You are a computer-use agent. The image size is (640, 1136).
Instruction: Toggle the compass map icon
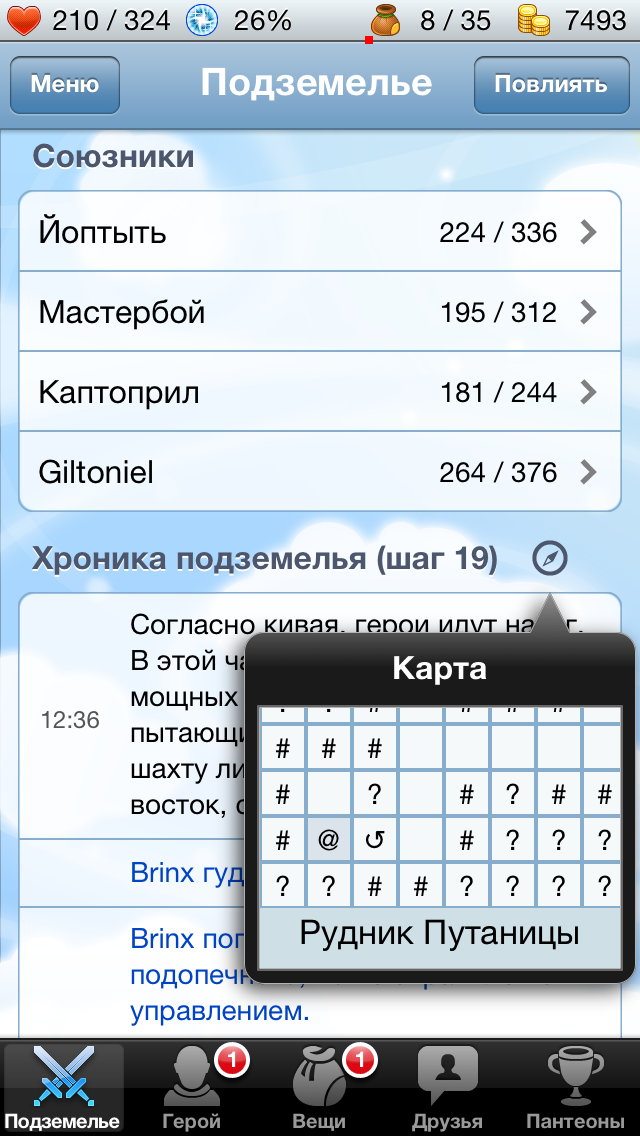click(x=549, y=559)
